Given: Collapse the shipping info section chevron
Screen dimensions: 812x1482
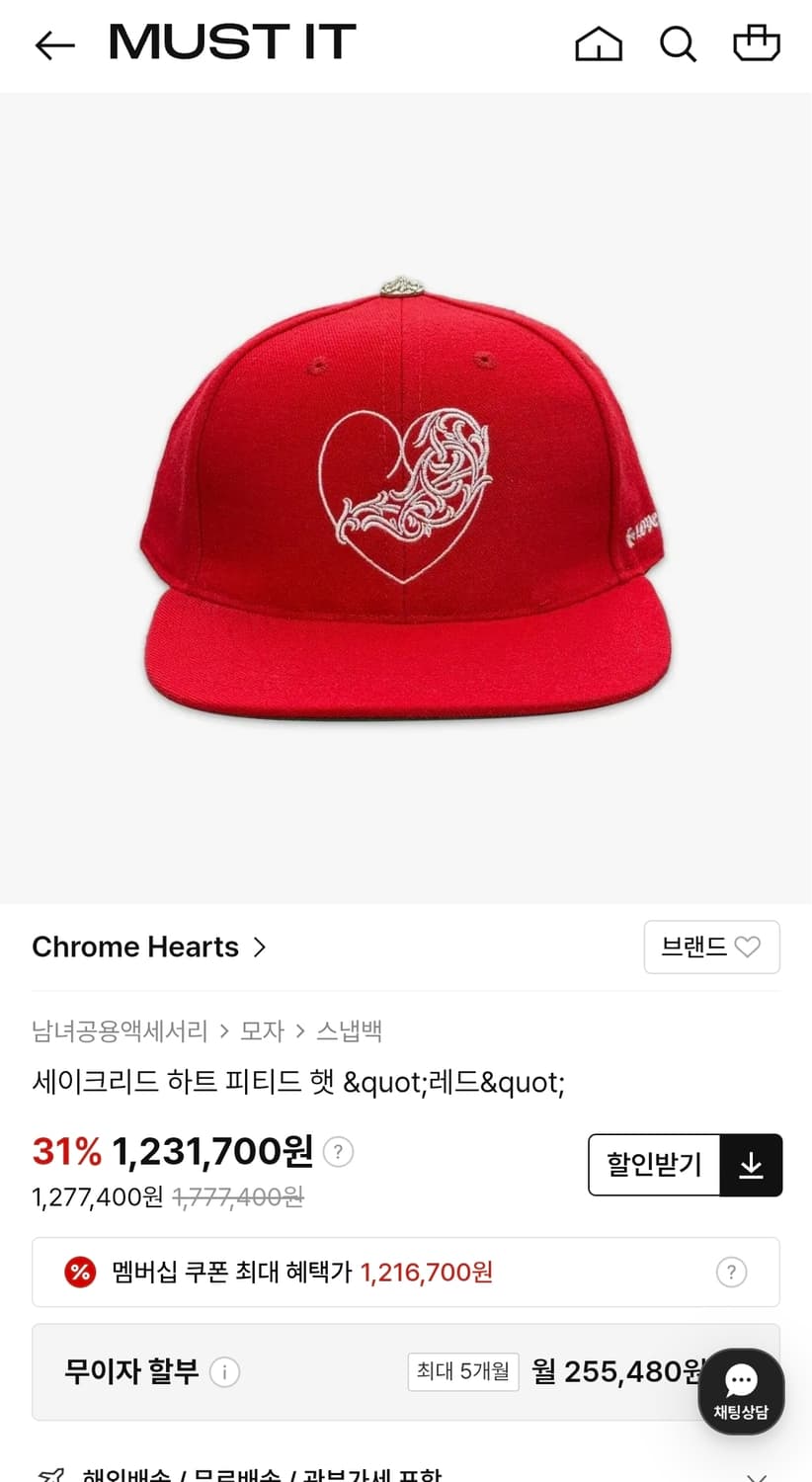Looking at the screenshot, I should 757,1475.
